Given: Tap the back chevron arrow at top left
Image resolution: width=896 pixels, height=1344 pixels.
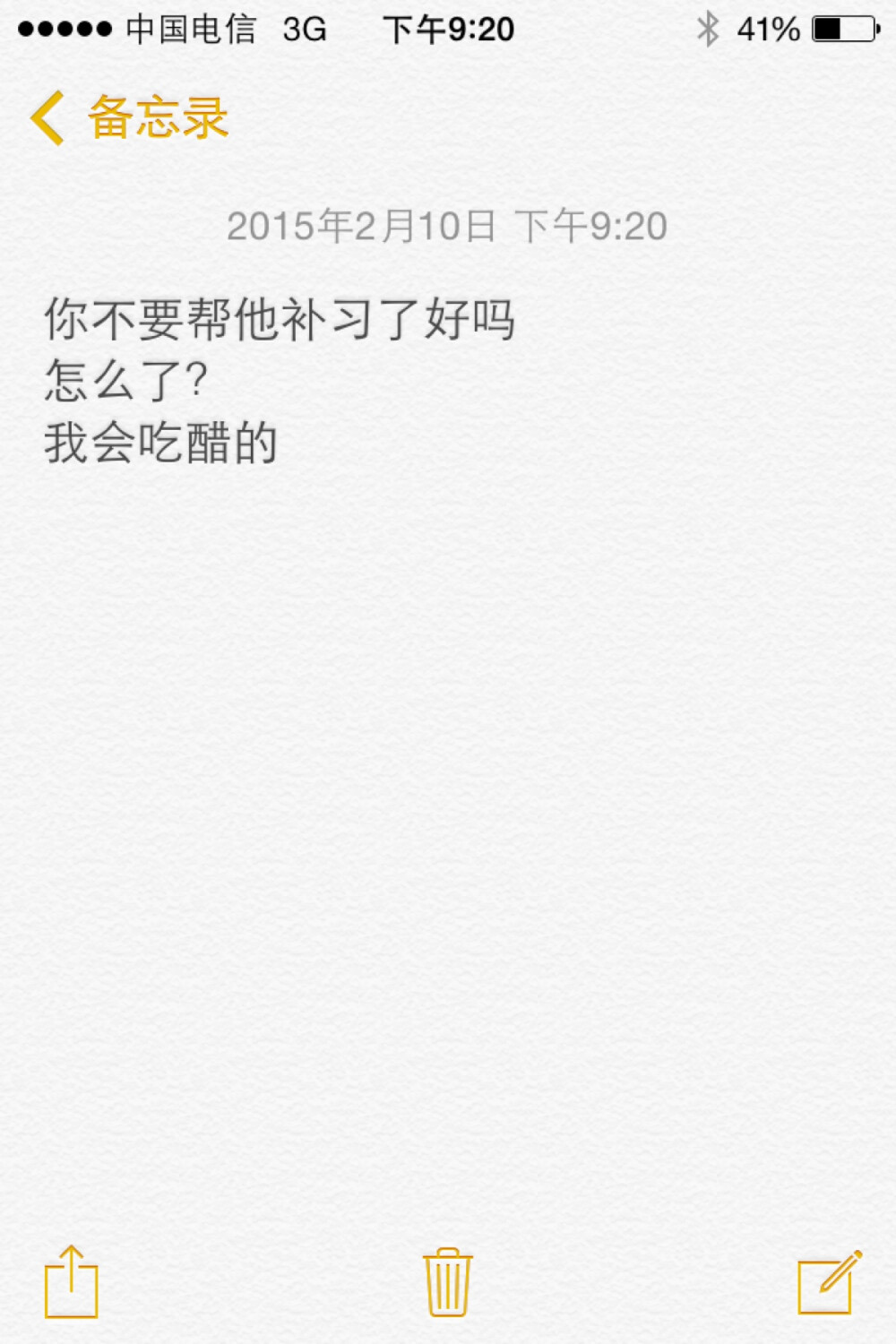Looking at the screenshot, I should [x=47, y=117].
